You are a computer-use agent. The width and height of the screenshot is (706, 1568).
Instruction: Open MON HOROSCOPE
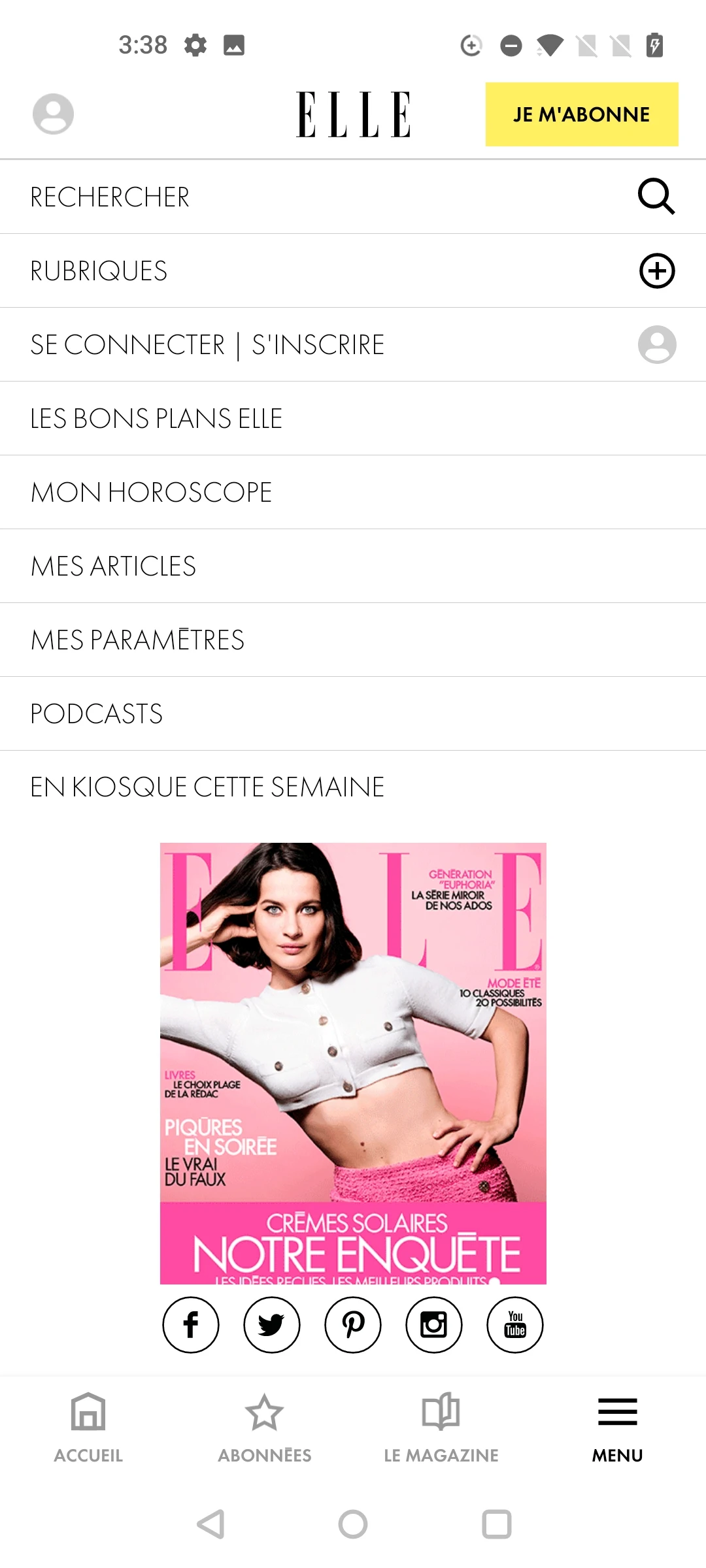click(x=353, y=492)
